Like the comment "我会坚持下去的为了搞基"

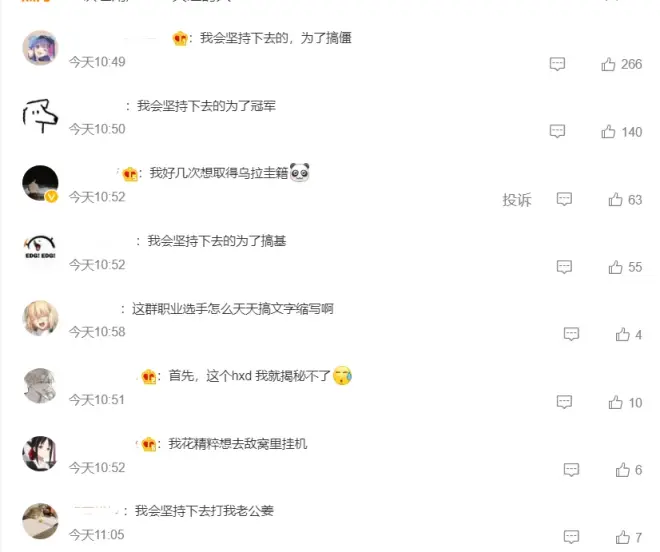point(615,267)
